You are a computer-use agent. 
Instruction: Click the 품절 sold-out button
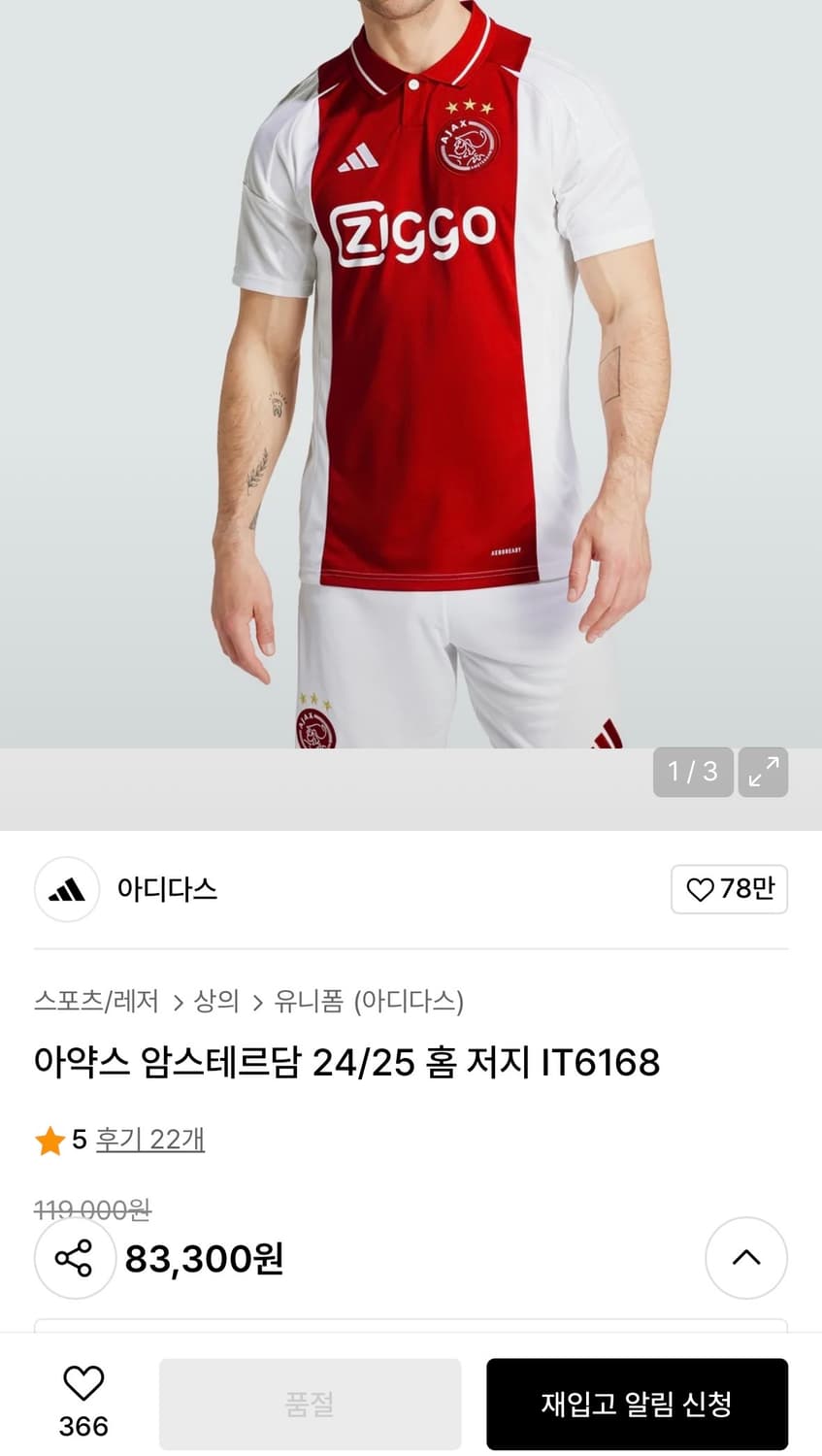coord(310,1404)
